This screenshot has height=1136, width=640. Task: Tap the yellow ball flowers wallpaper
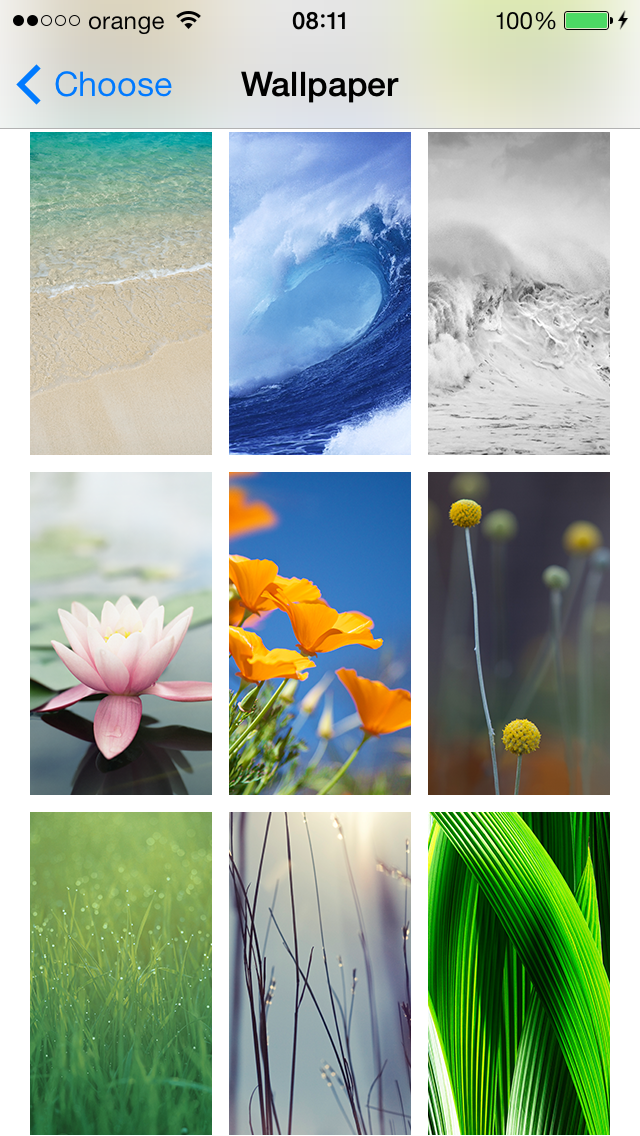point(519,633)
